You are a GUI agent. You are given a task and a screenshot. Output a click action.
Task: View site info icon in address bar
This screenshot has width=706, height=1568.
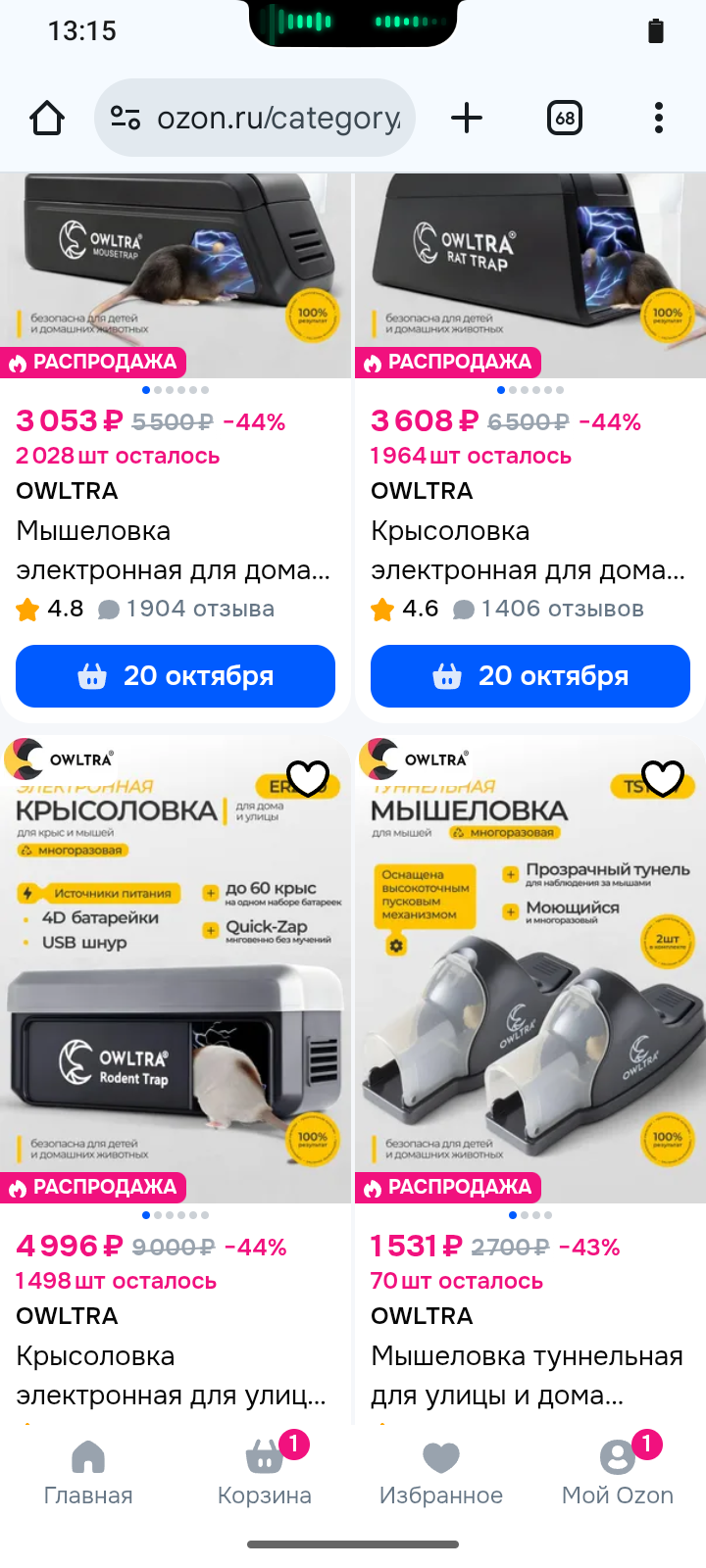(126, 119)
